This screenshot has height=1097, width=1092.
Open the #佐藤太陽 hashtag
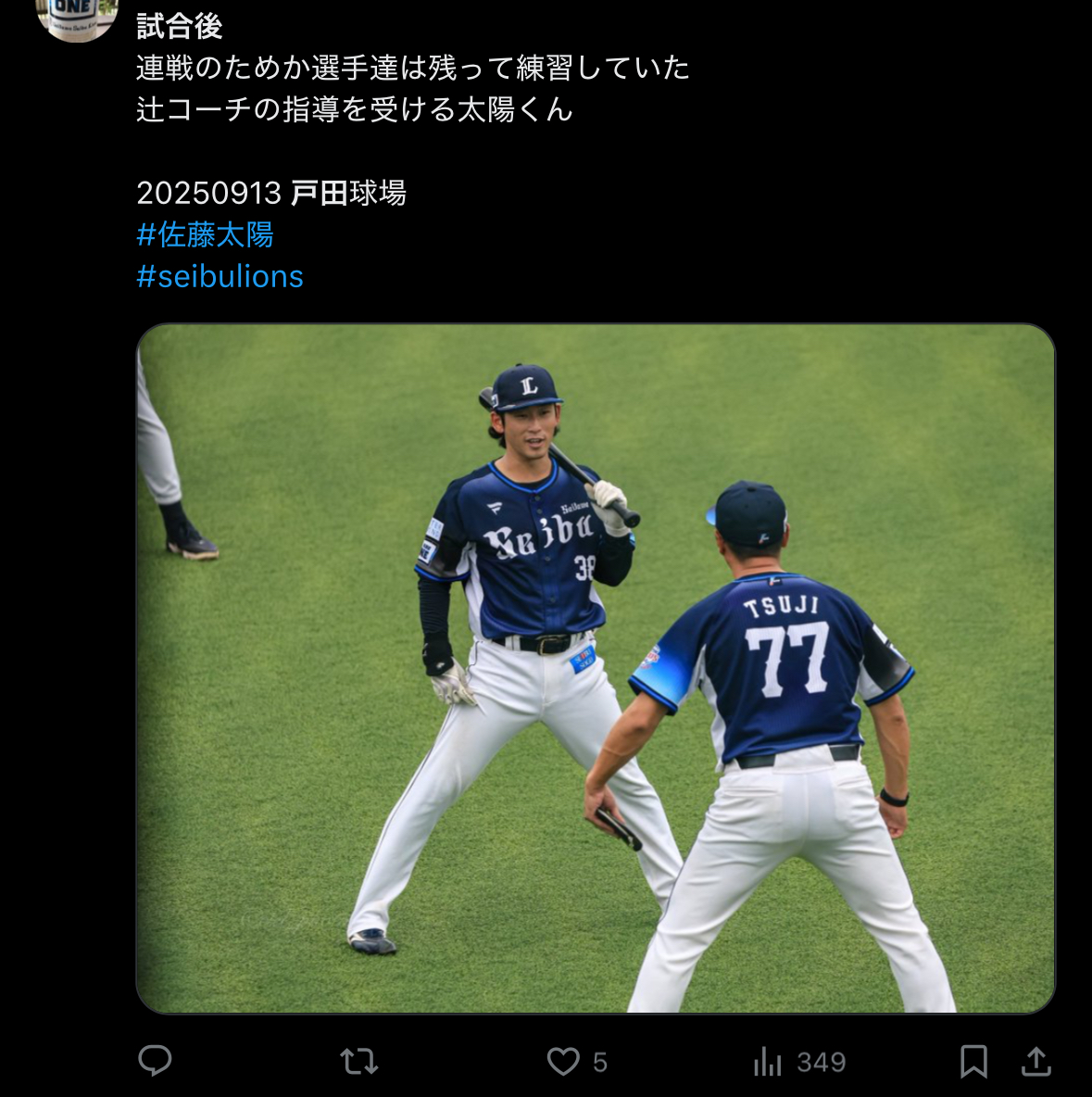(205, 235)
